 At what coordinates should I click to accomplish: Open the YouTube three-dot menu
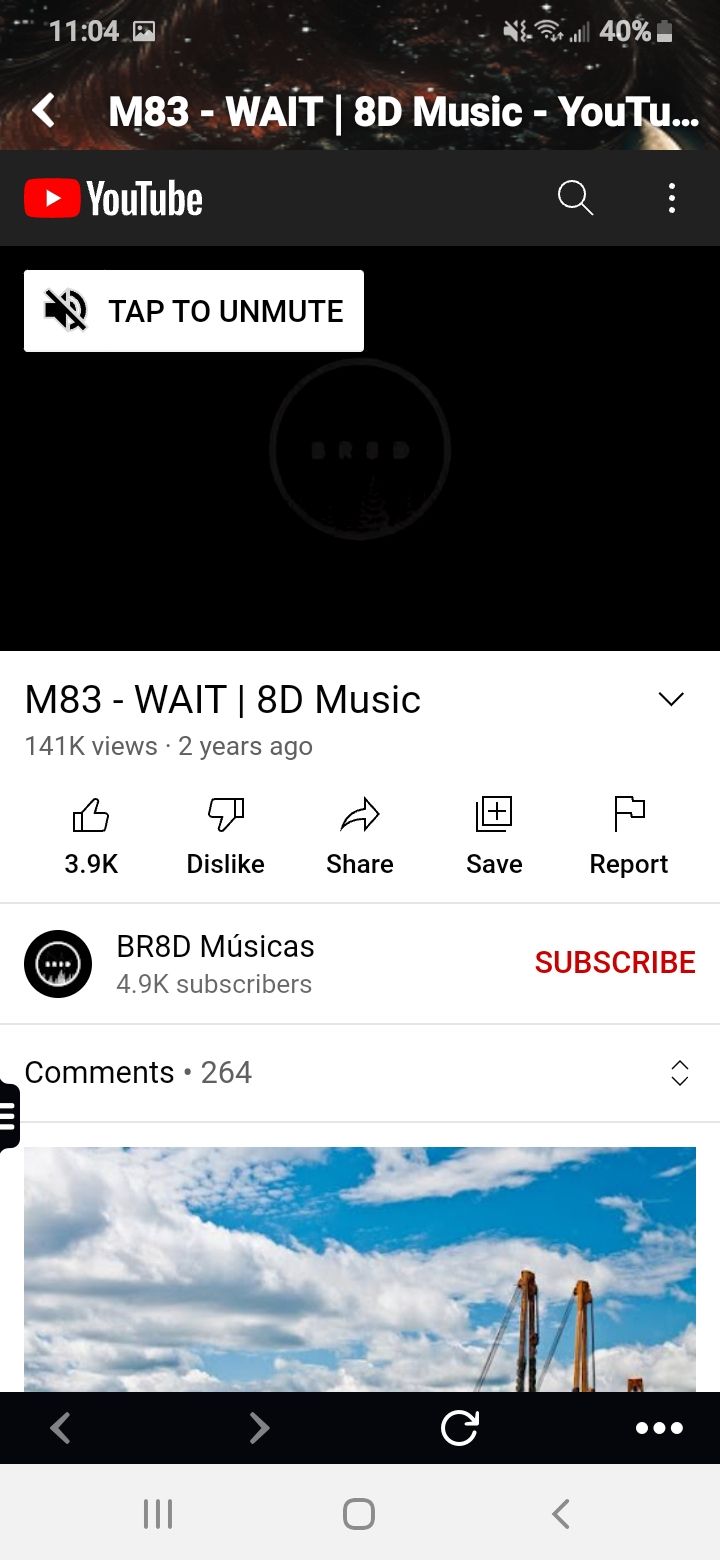point(671,199)
